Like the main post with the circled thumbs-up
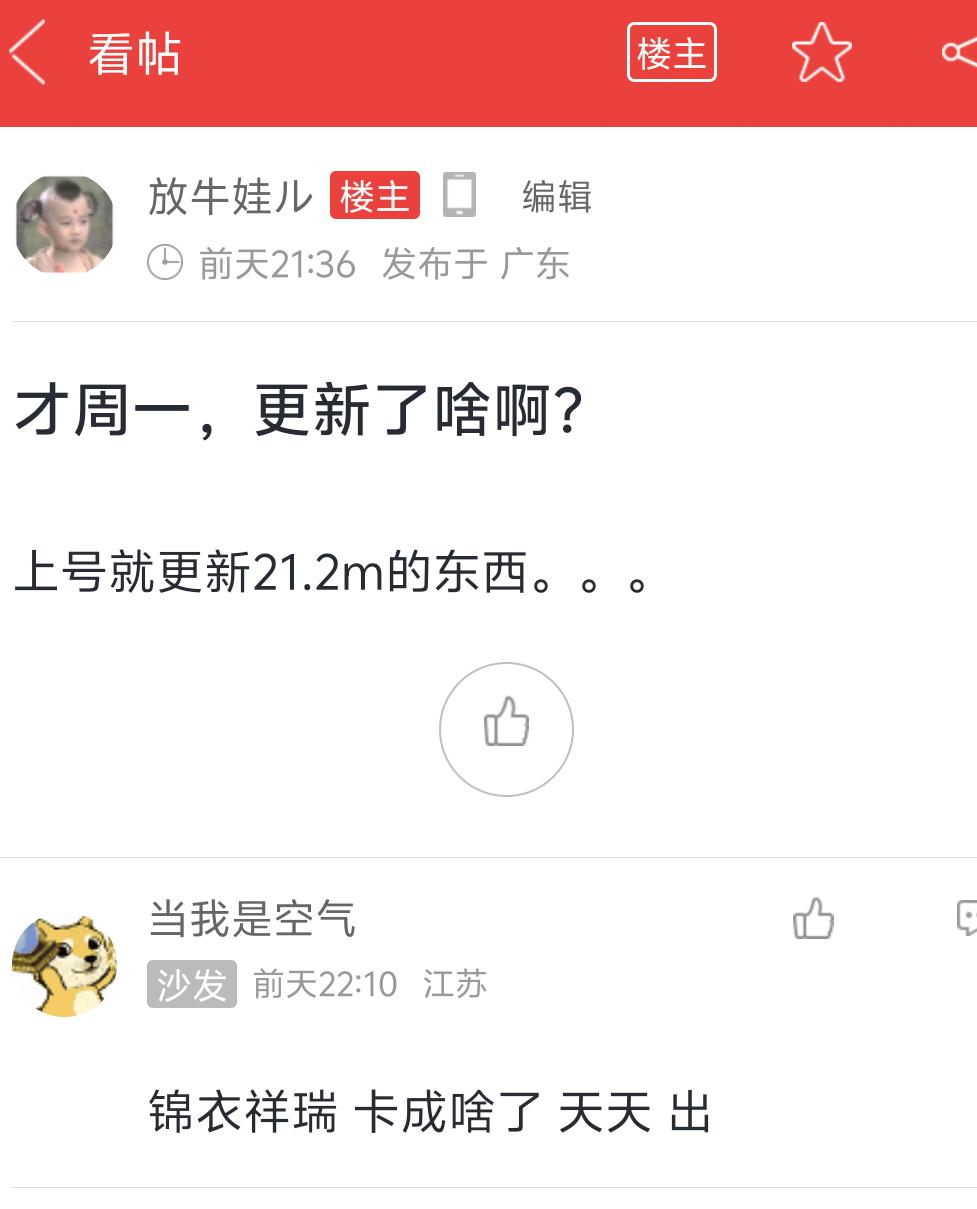The width and height of the screenshot is (977, 1209). 506,729
